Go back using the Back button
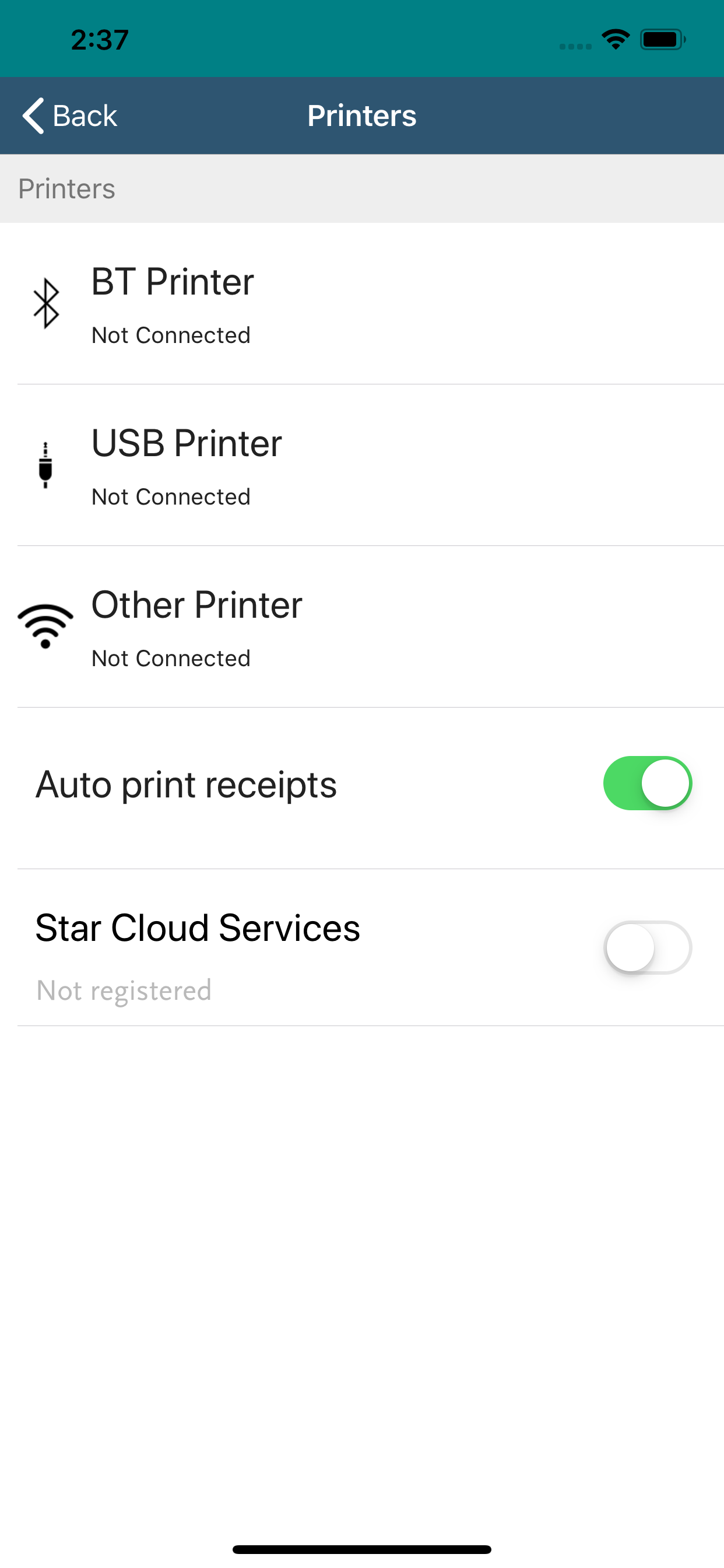The height and width of the screenshot is (1568, 724). [x=69, y=116]
